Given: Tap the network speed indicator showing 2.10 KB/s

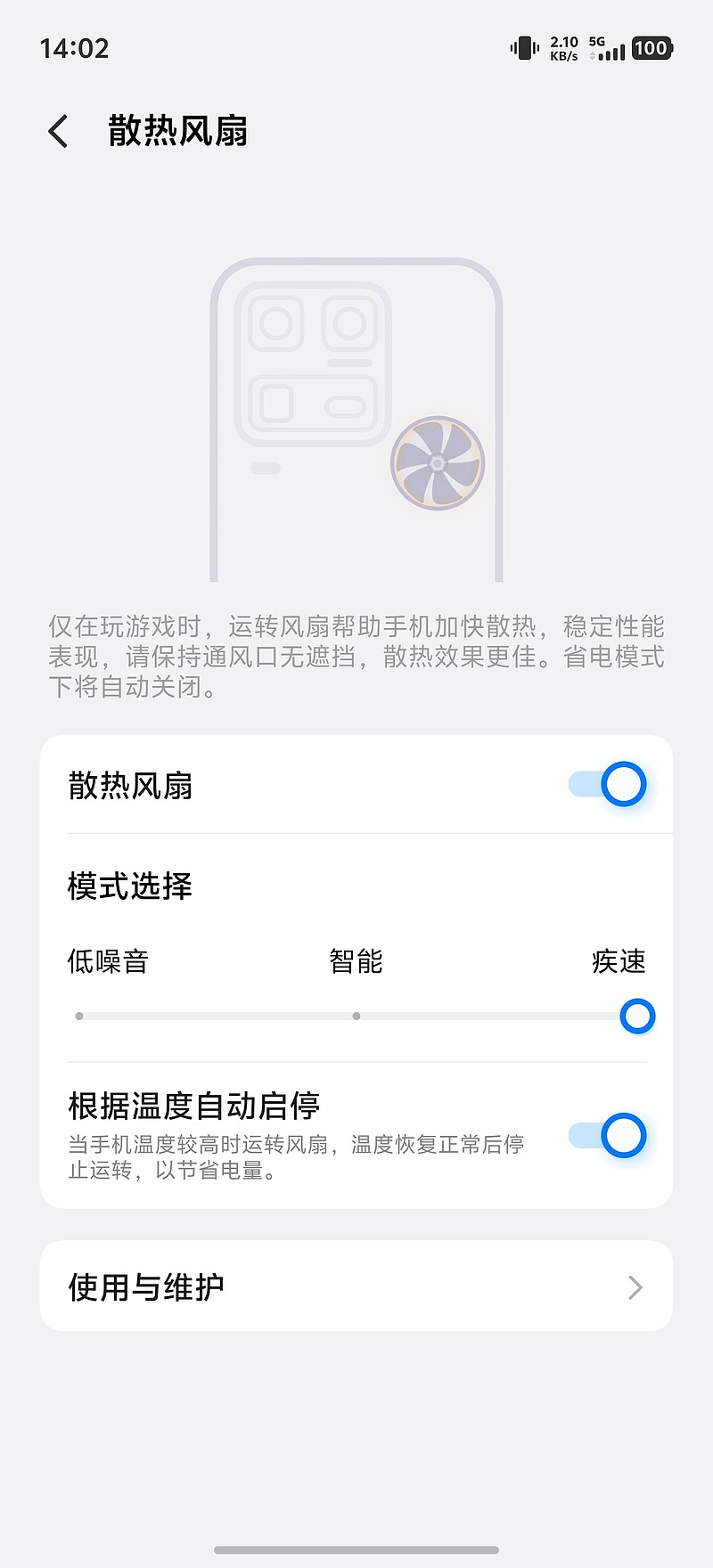Looking at the screenshot, I should (563, 48).
